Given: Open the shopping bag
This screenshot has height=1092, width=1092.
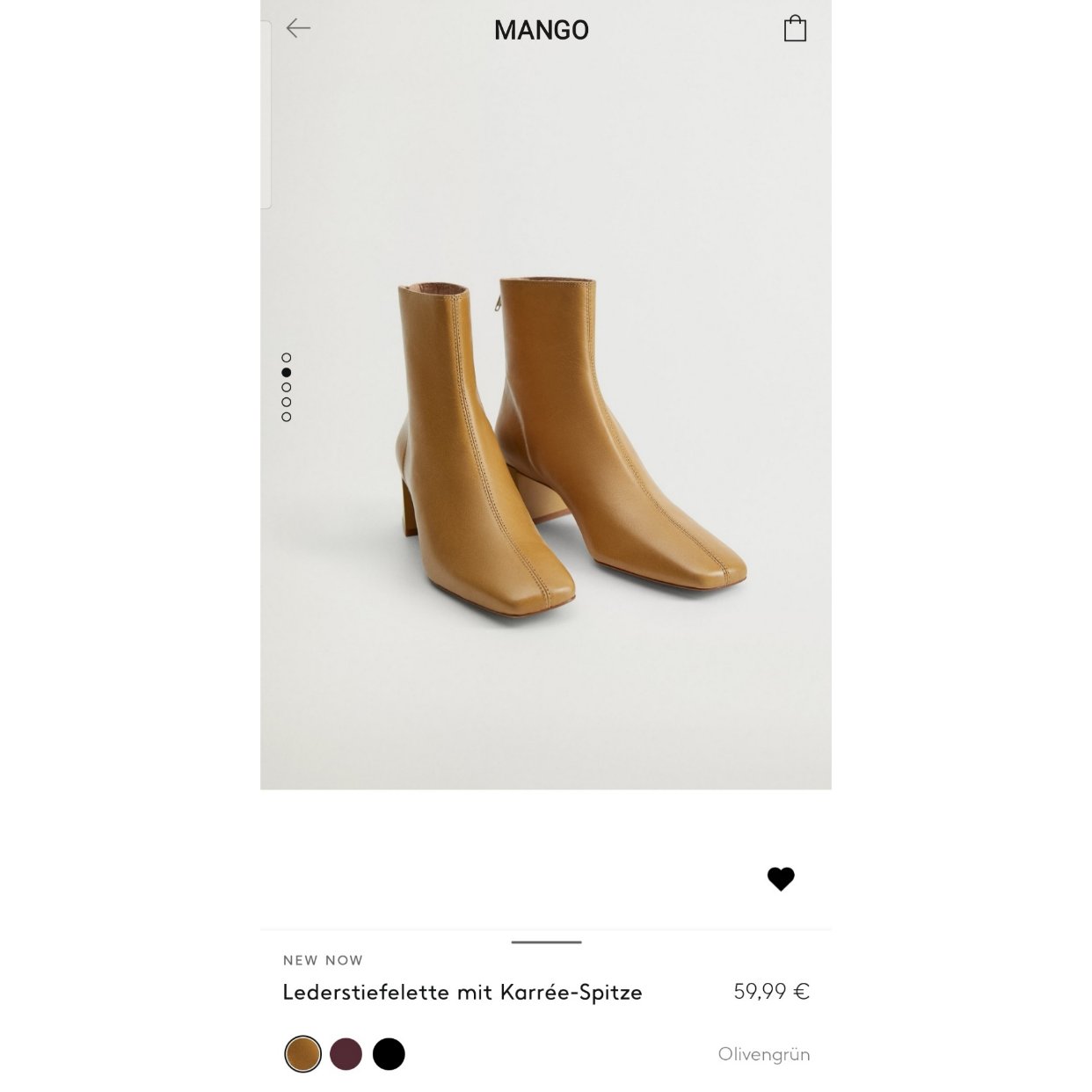Looking at the screenshot, I should (795, 29).
